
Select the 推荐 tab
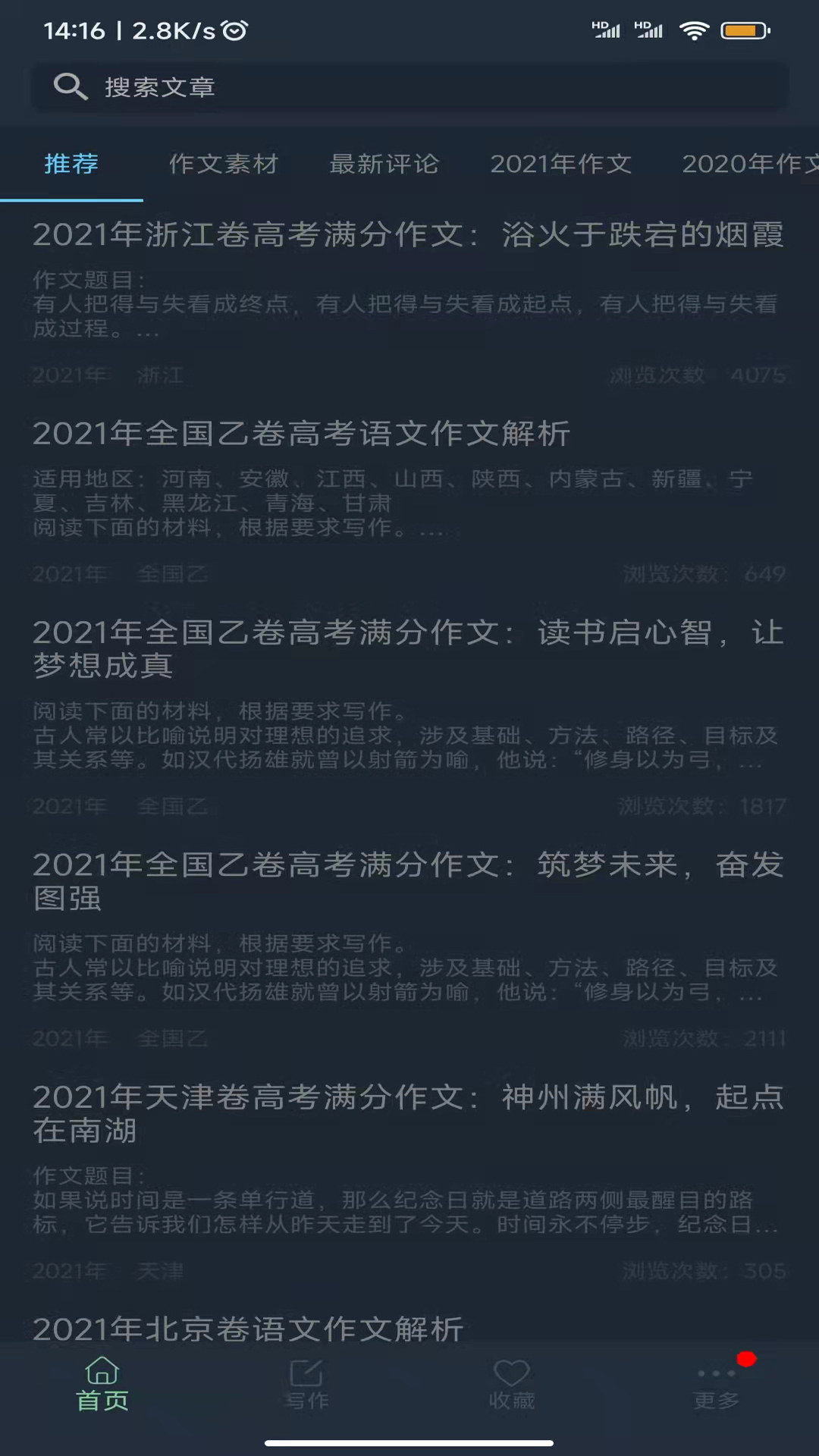[x=71, y=165]
